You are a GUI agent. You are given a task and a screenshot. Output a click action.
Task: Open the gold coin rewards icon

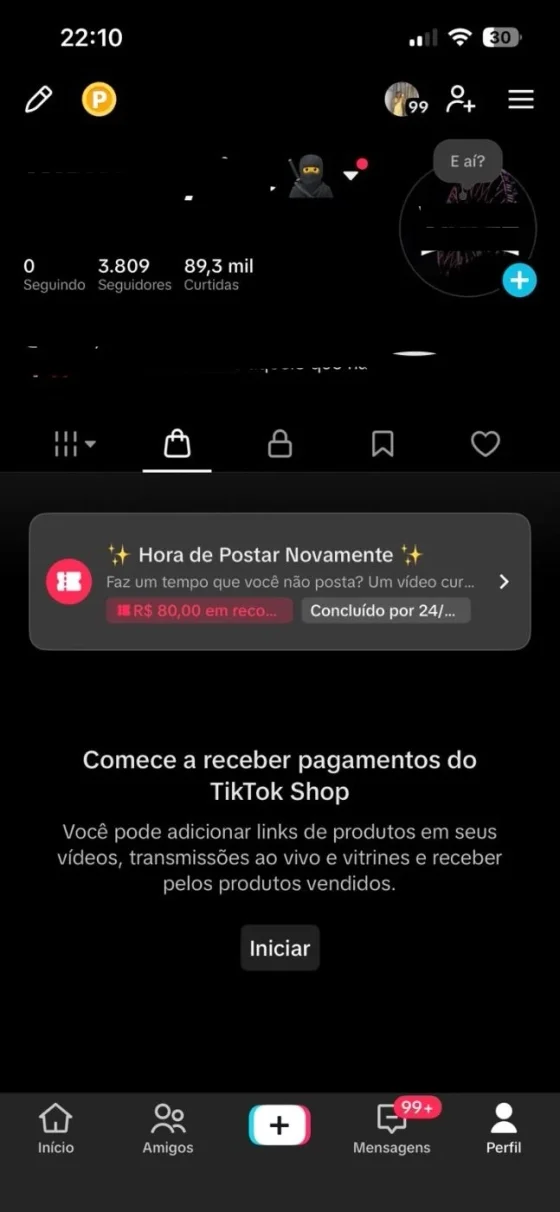99,100
